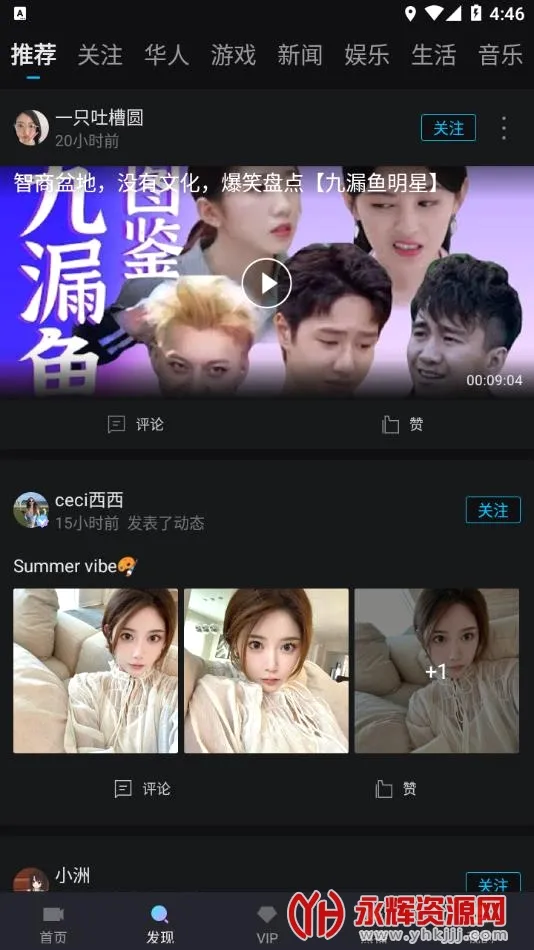Screen dimensions: 534x950
Task: Select the 游戏 category tab
Action: pyautogui.click(x=233, y=55)
